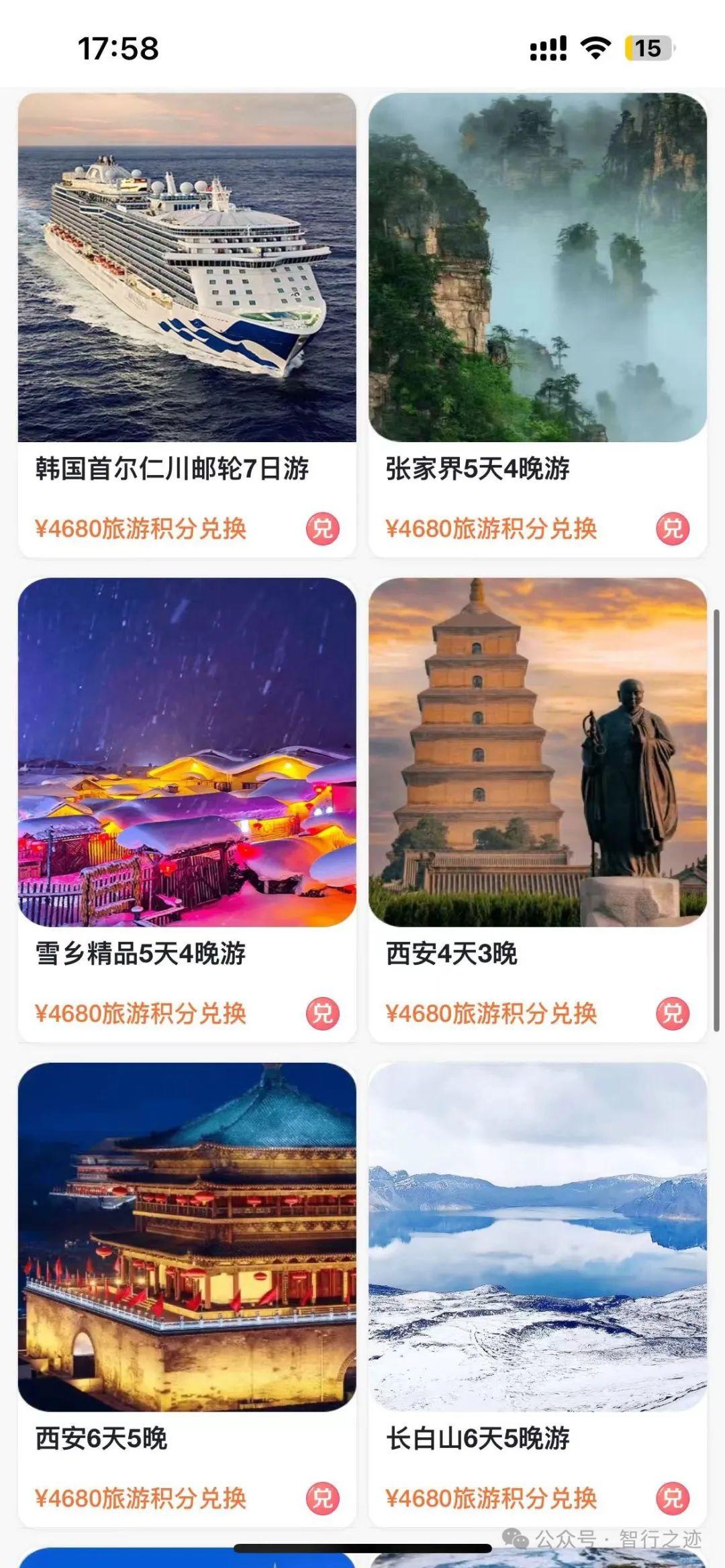Redeem 张家界5天4晚游 with the 兑 button
Viewport: 725px width, 1568px height.
point(673,529)
